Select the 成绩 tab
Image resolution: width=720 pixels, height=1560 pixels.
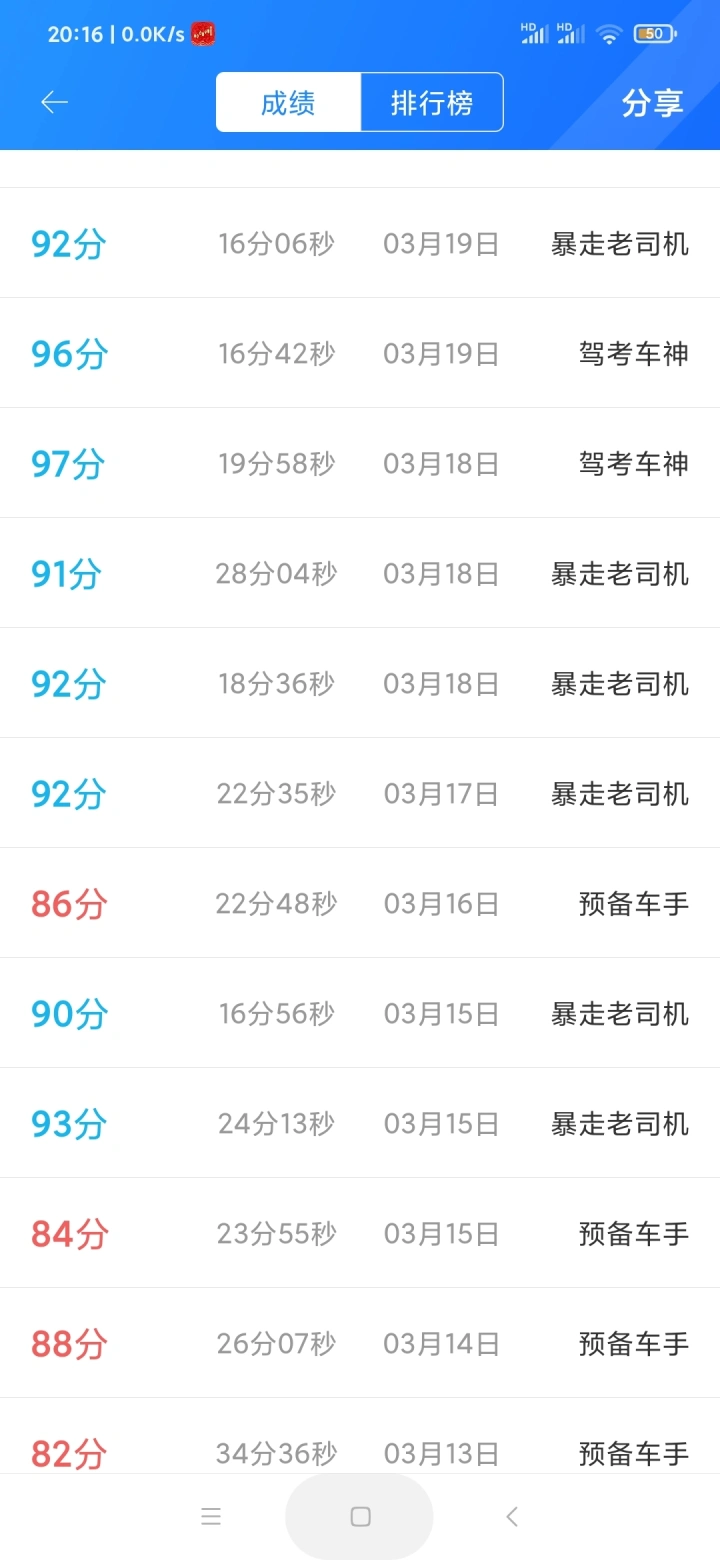pyautogui.click(x=288, y=102)
